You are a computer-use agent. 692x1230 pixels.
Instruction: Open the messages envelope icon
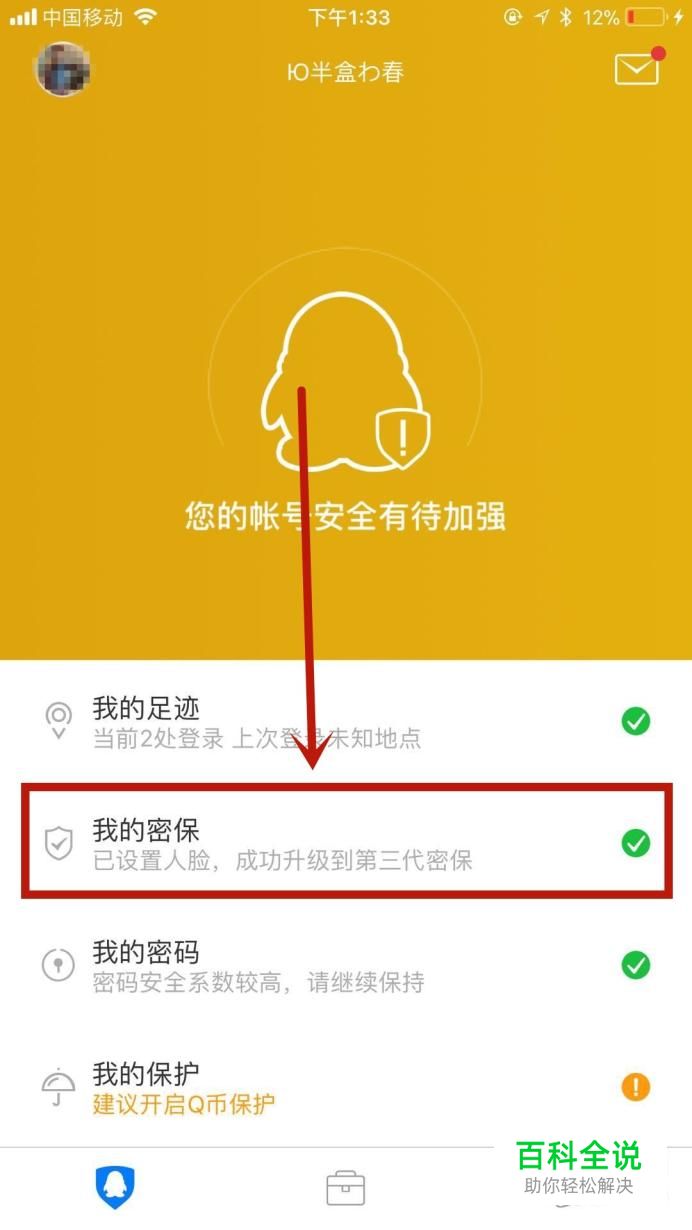point(636,69)
